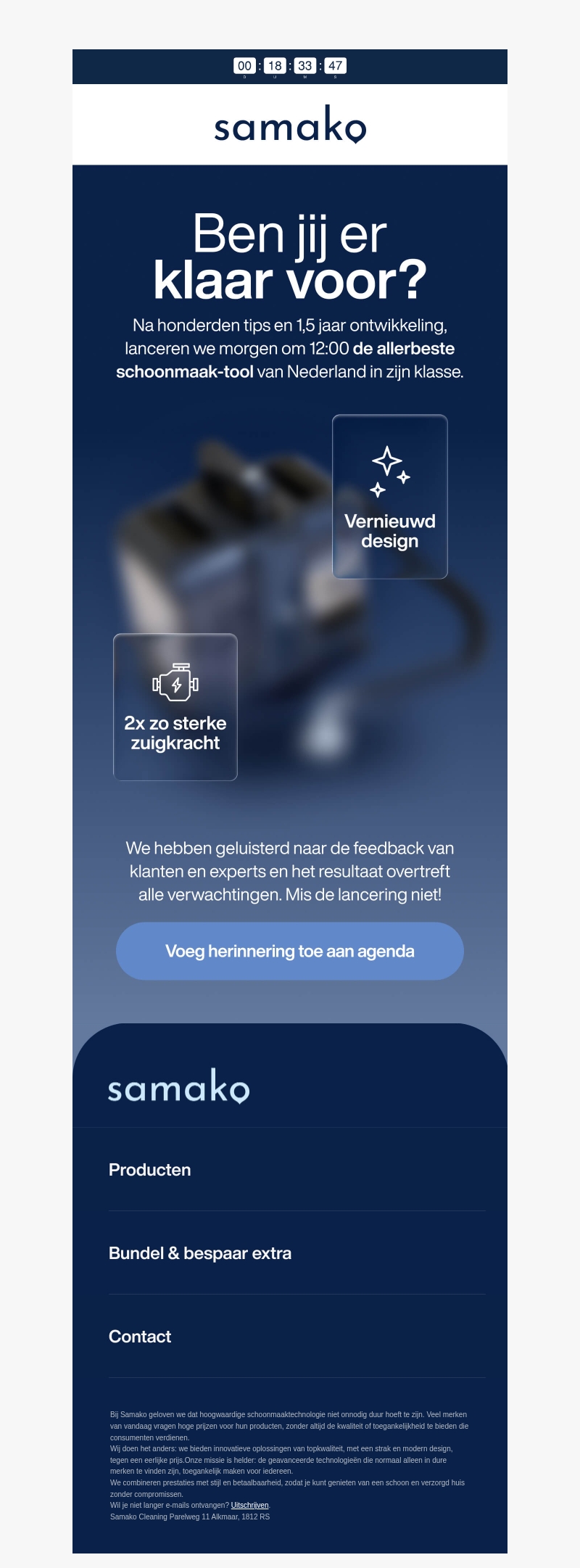This screenshot has width=580, height=1568.
Task: Open Bundel & bespaar extra
Action: (200, 1253)
